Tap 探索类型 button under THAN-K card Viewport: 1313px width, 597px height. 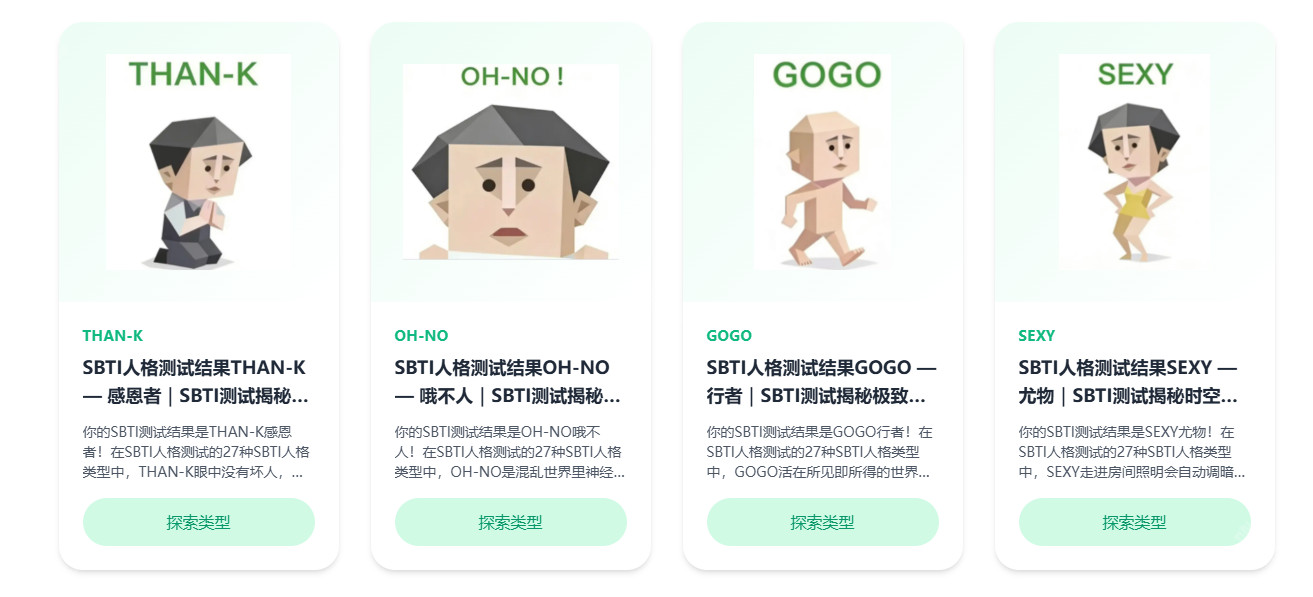coord(198,522)
